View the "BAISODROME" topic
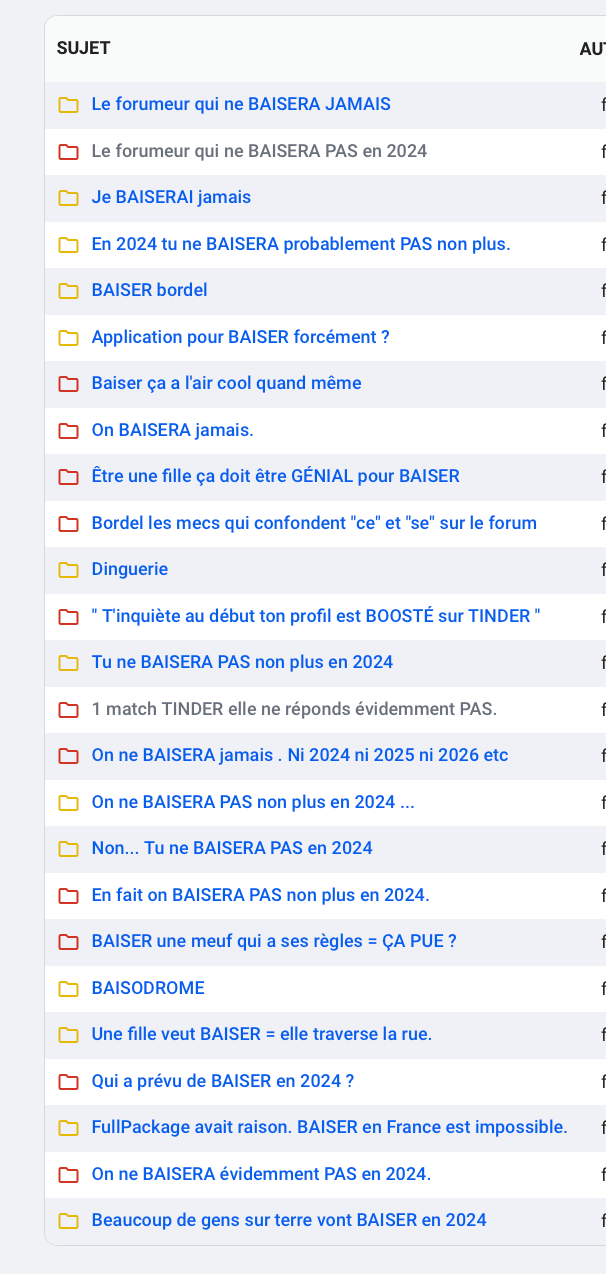This screenshot has width=606, height=1274. tap(147, 988)
